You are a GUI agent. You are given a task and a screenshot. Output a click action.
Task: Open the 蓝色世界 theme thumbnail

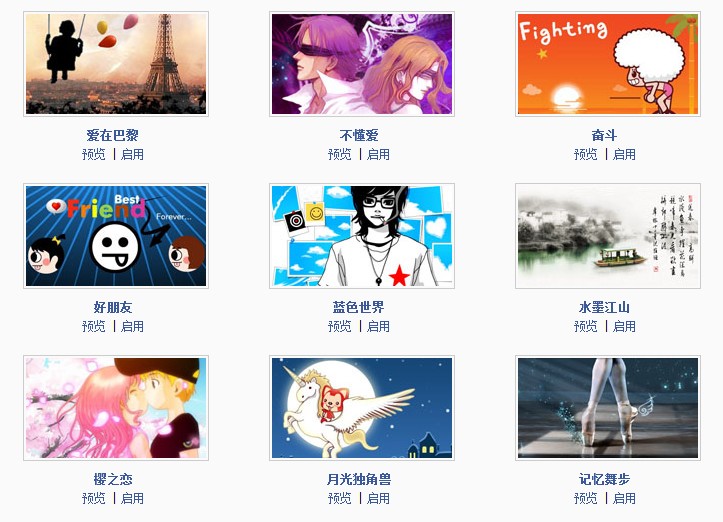pos(362,236)
